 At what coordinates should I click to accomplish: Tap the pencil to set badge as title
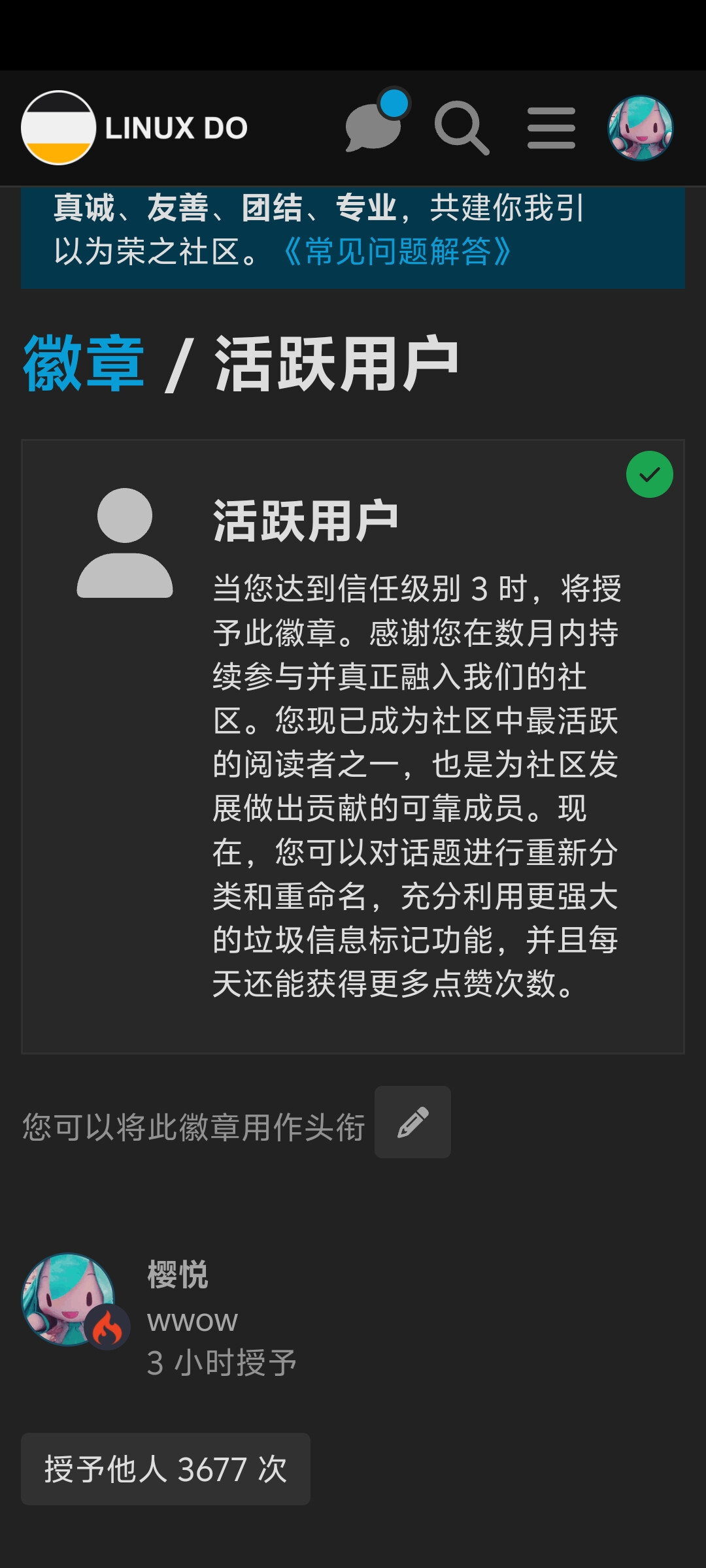[x=412, y=1122]
